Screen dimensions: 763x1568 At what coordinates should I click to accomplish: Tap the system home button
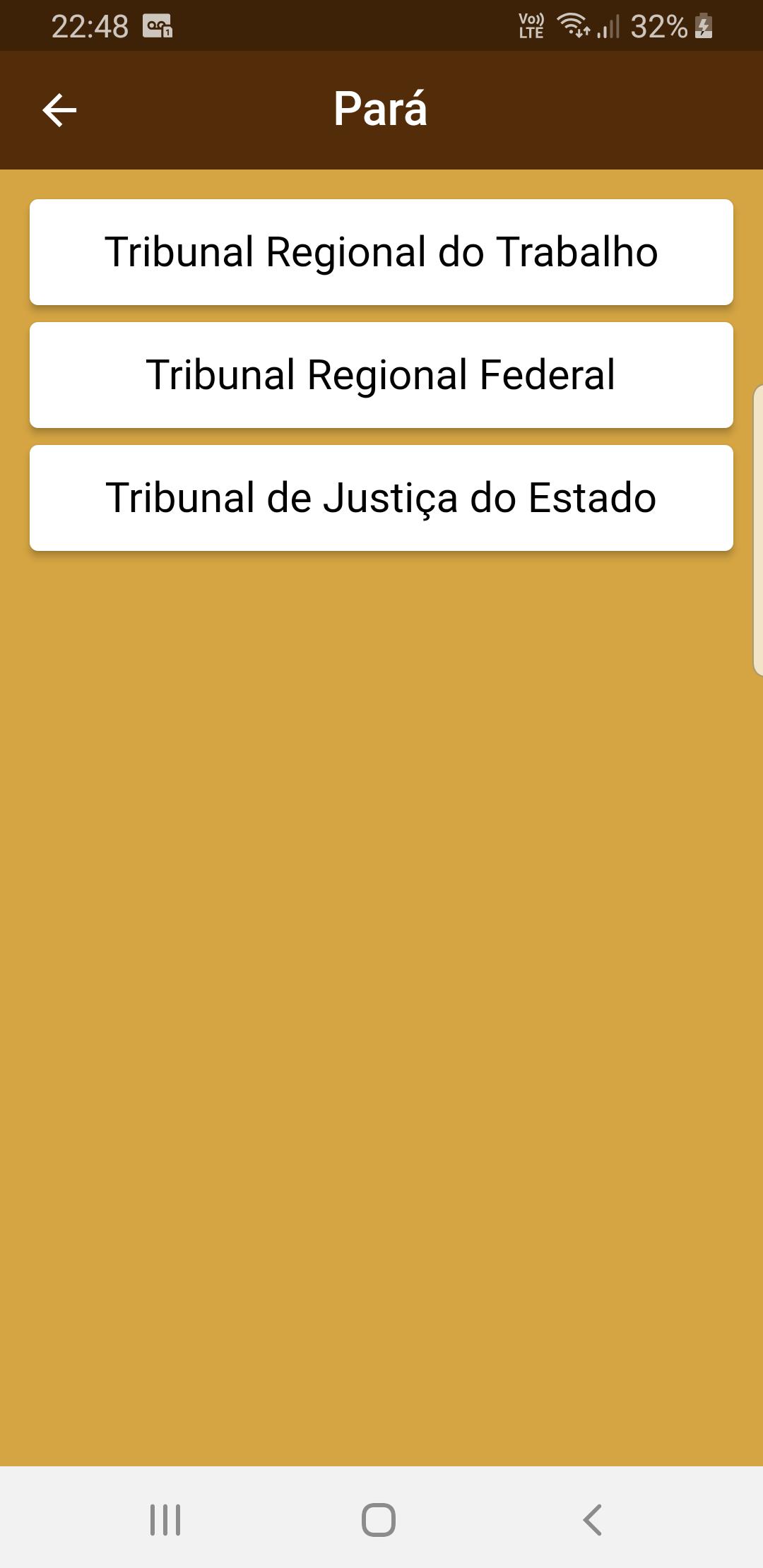379,1519
